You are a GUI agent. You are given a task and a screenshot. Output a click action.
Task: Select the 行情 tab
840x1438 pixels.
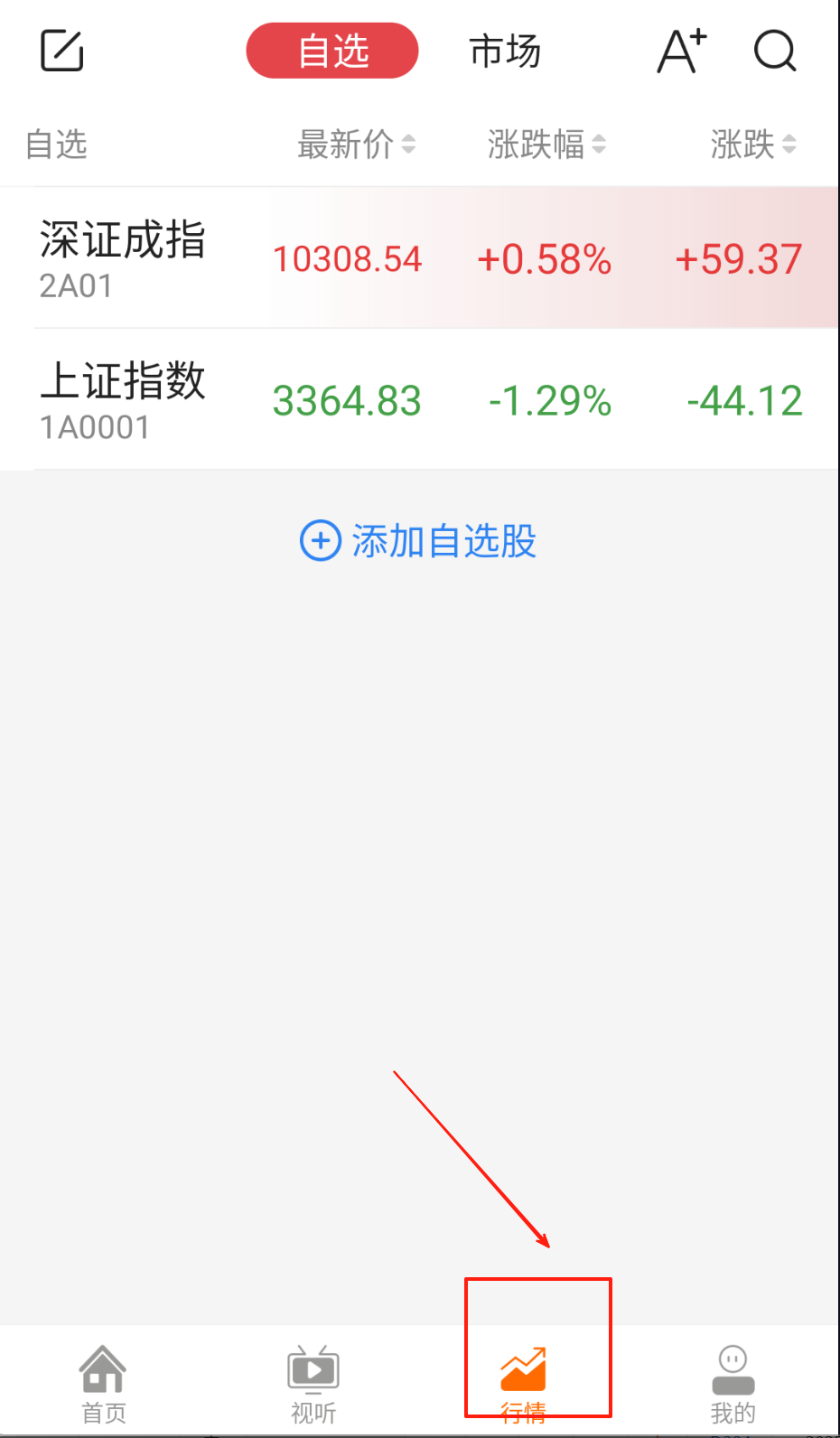524,1384
